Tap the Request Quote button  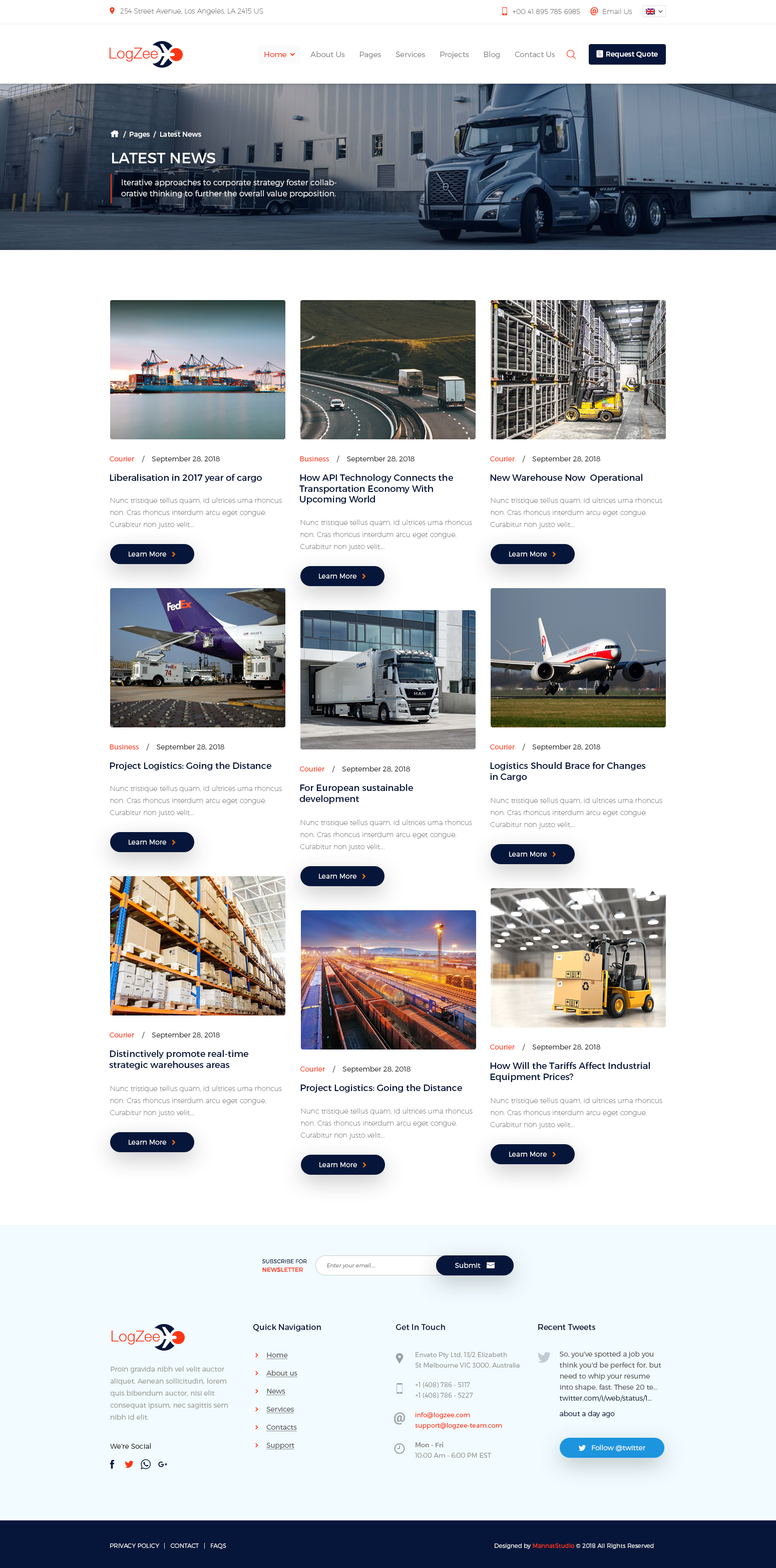click(x=626, y=55)
